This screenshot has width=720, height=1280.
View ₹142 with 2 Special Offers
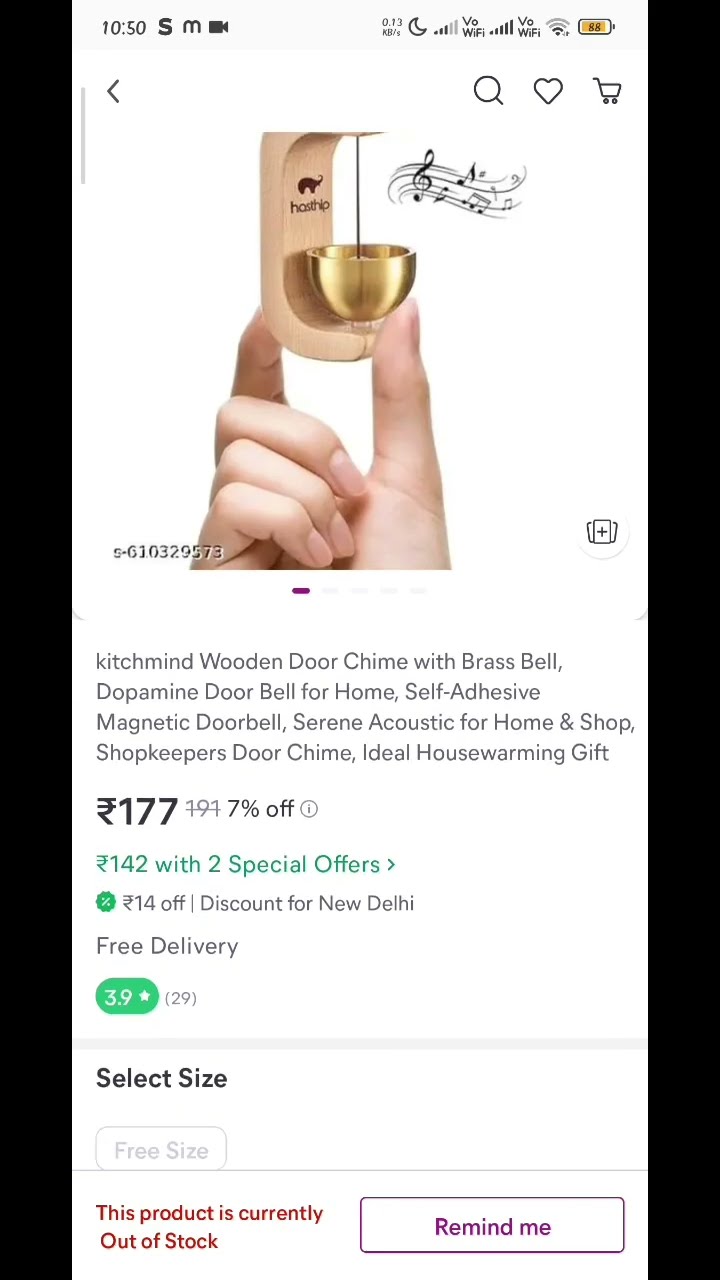[245, 864]
